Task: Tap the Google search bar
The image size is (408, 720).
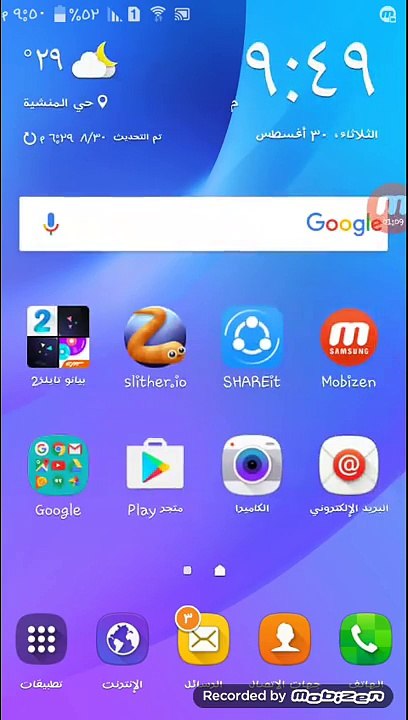Action: click(203, 224)
